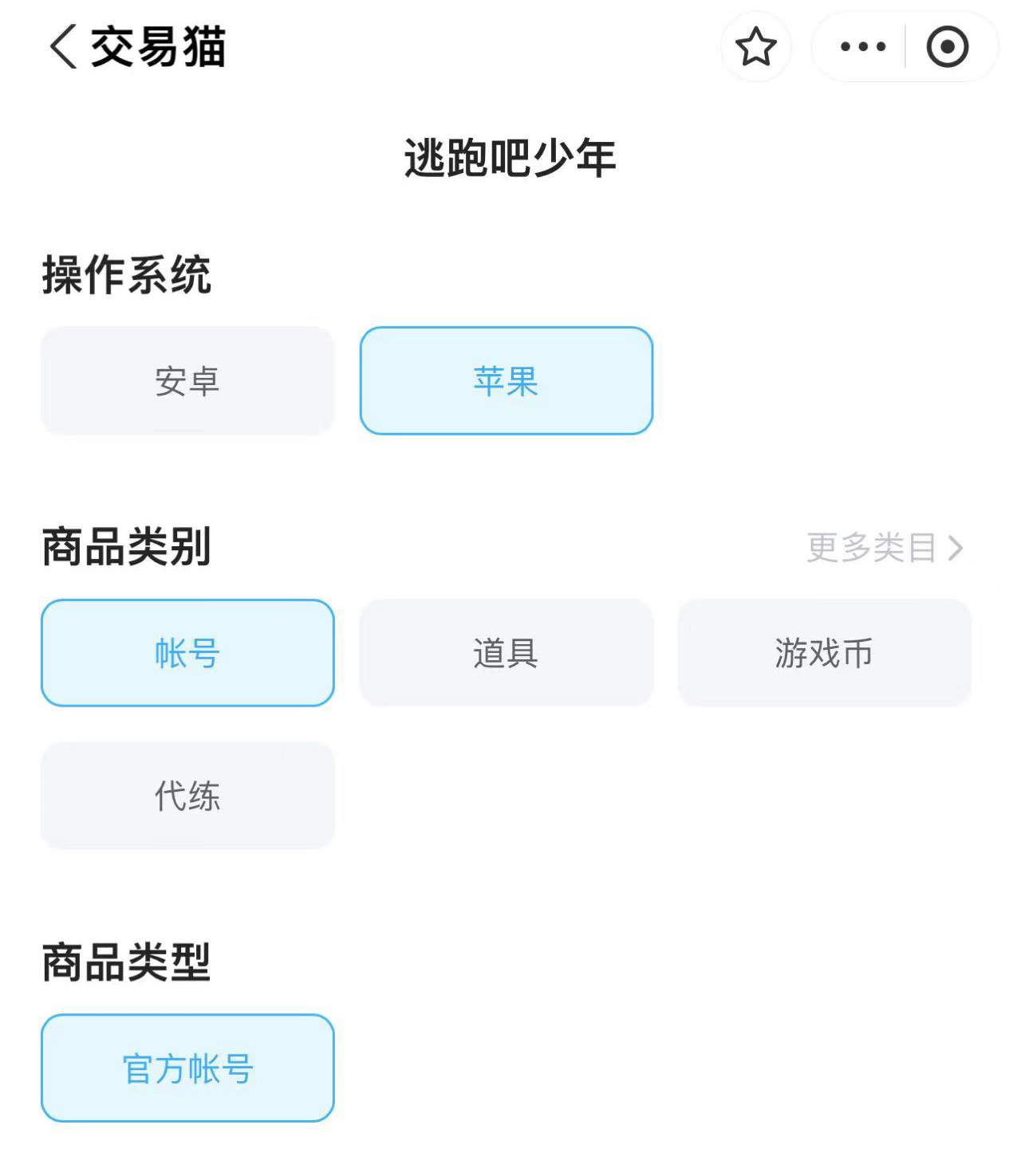Choose 道具 product category
The image size is (1021, 1176).
pos(506,653)
